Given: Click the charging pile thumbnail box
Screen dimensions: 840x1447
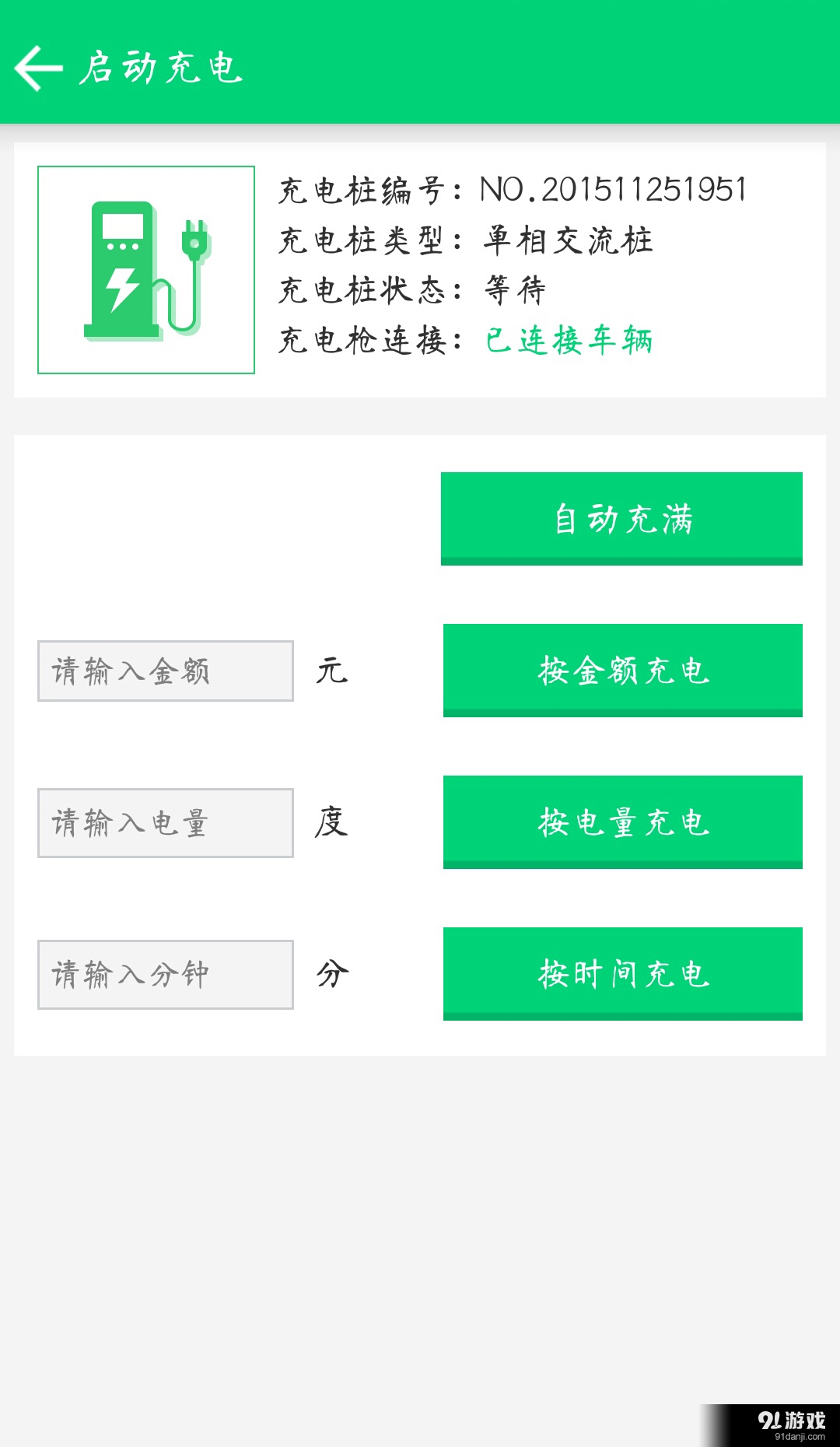Looking at the screenshot, I should point(145,268).
